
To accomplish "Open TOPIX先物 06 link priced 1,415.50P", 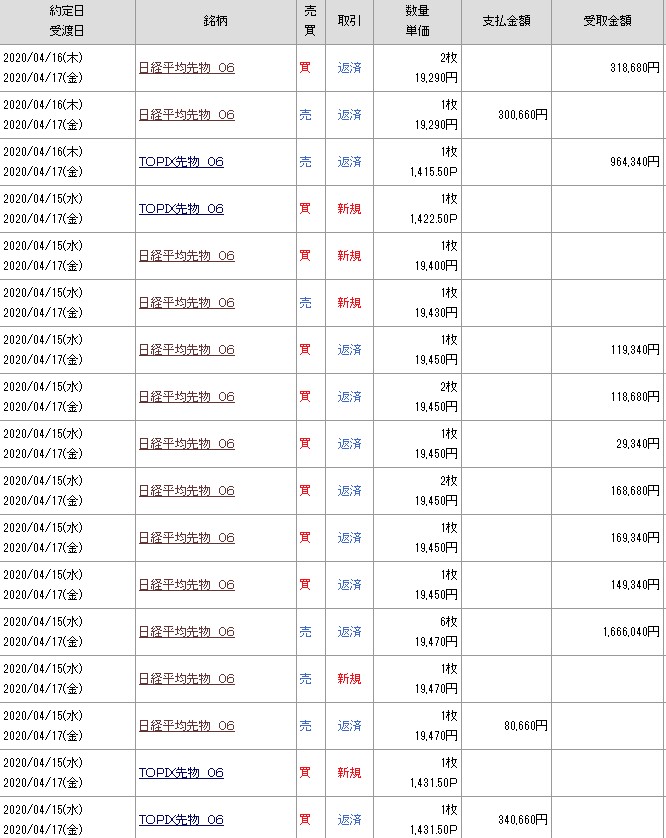I will tap(181, 162).
